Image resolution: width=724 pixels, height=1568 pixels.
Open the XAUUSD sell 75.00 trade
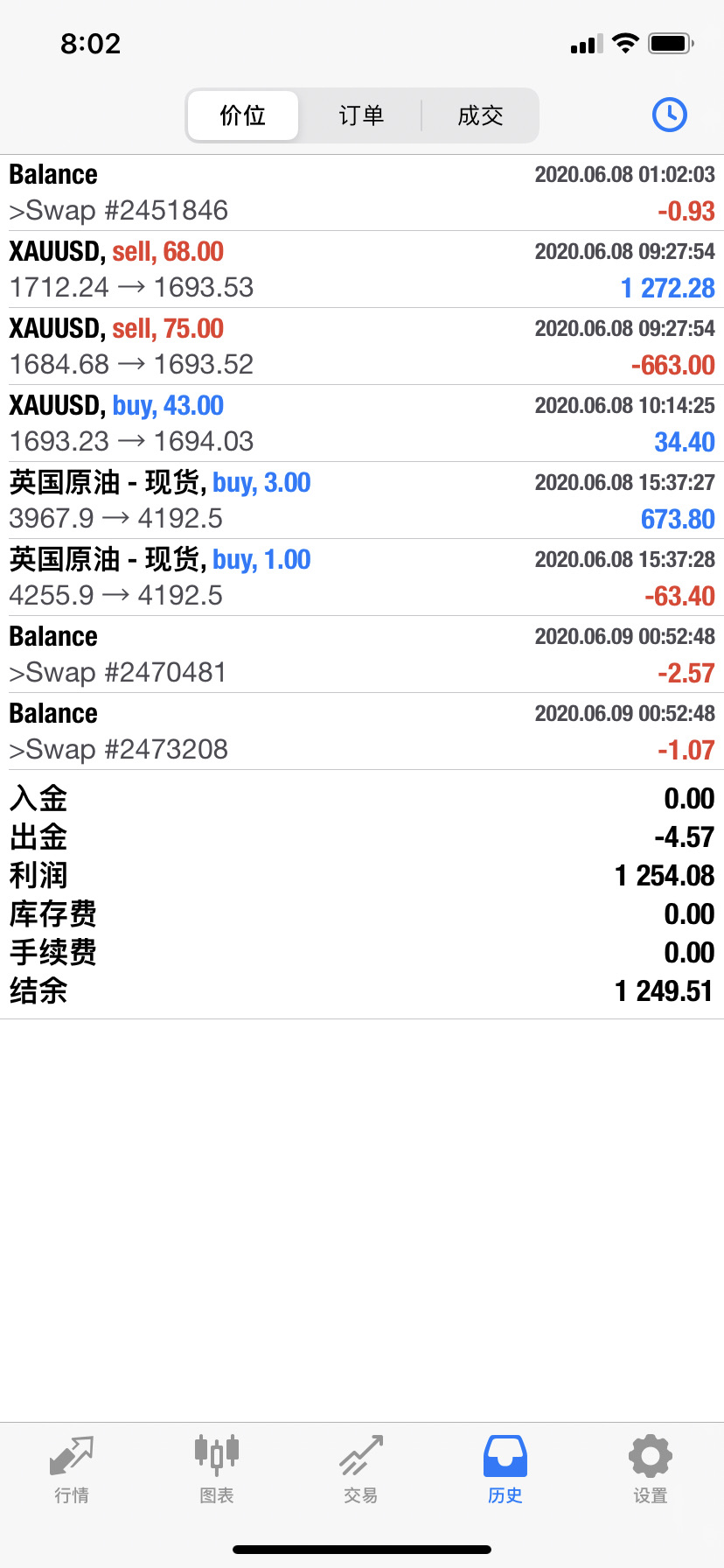(362, 346)
